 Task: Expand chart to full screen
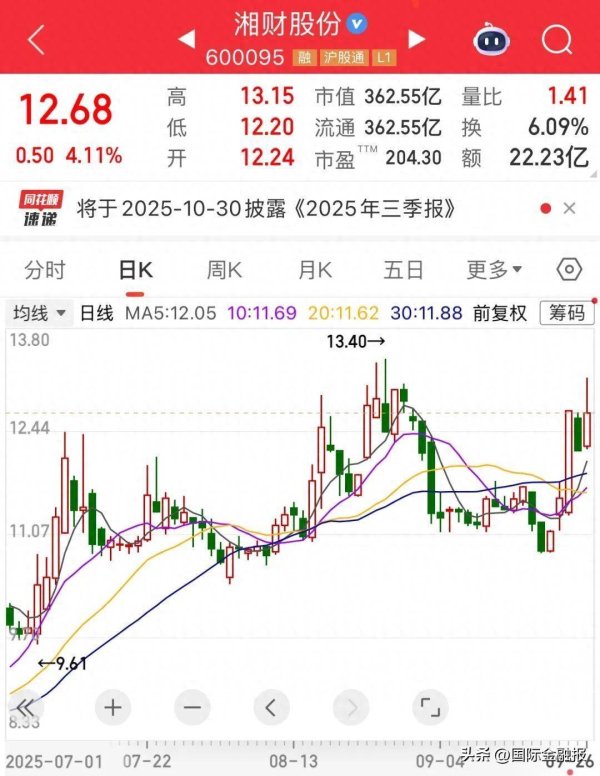tap(429, 708)
